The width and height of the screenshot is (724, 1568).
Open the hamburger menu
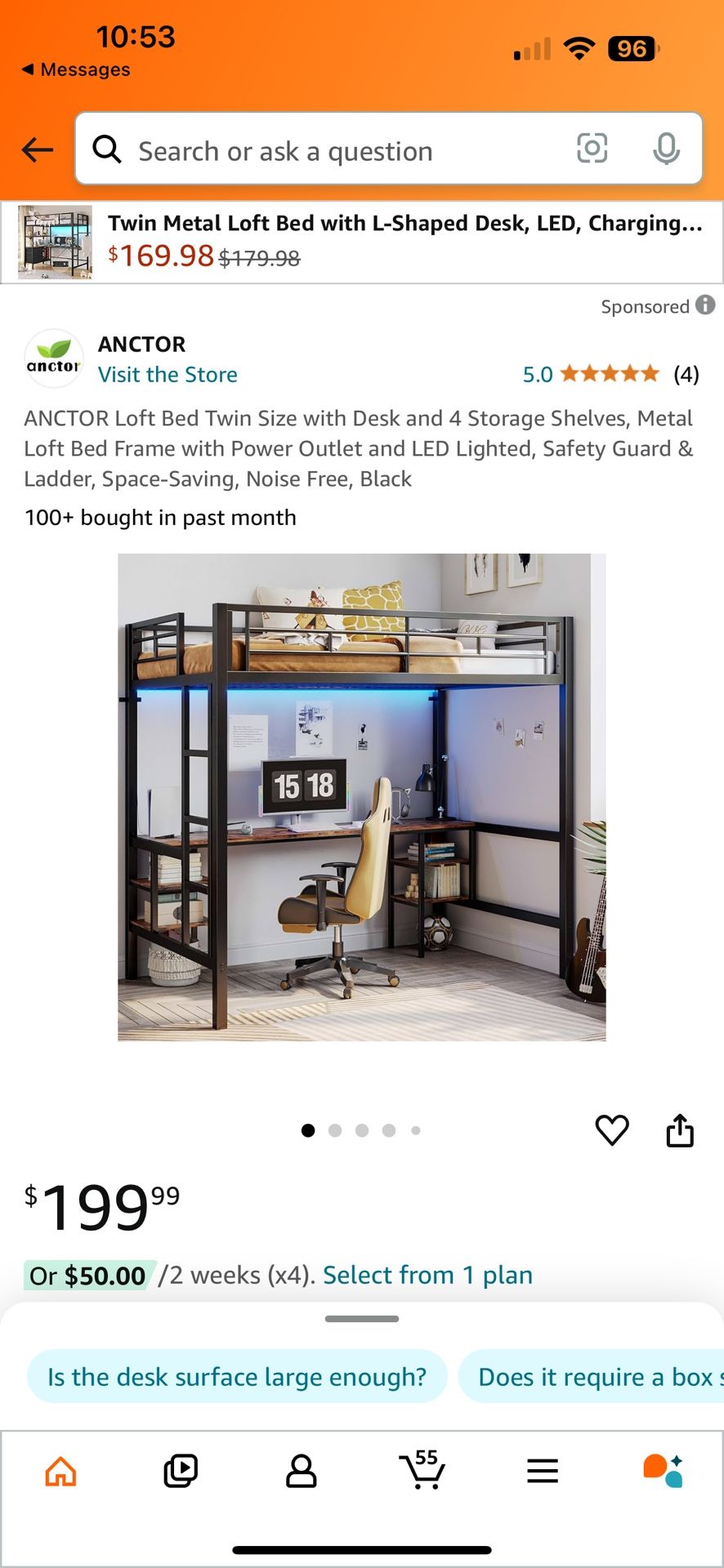pyautogui.click(x=542, y=1470)
